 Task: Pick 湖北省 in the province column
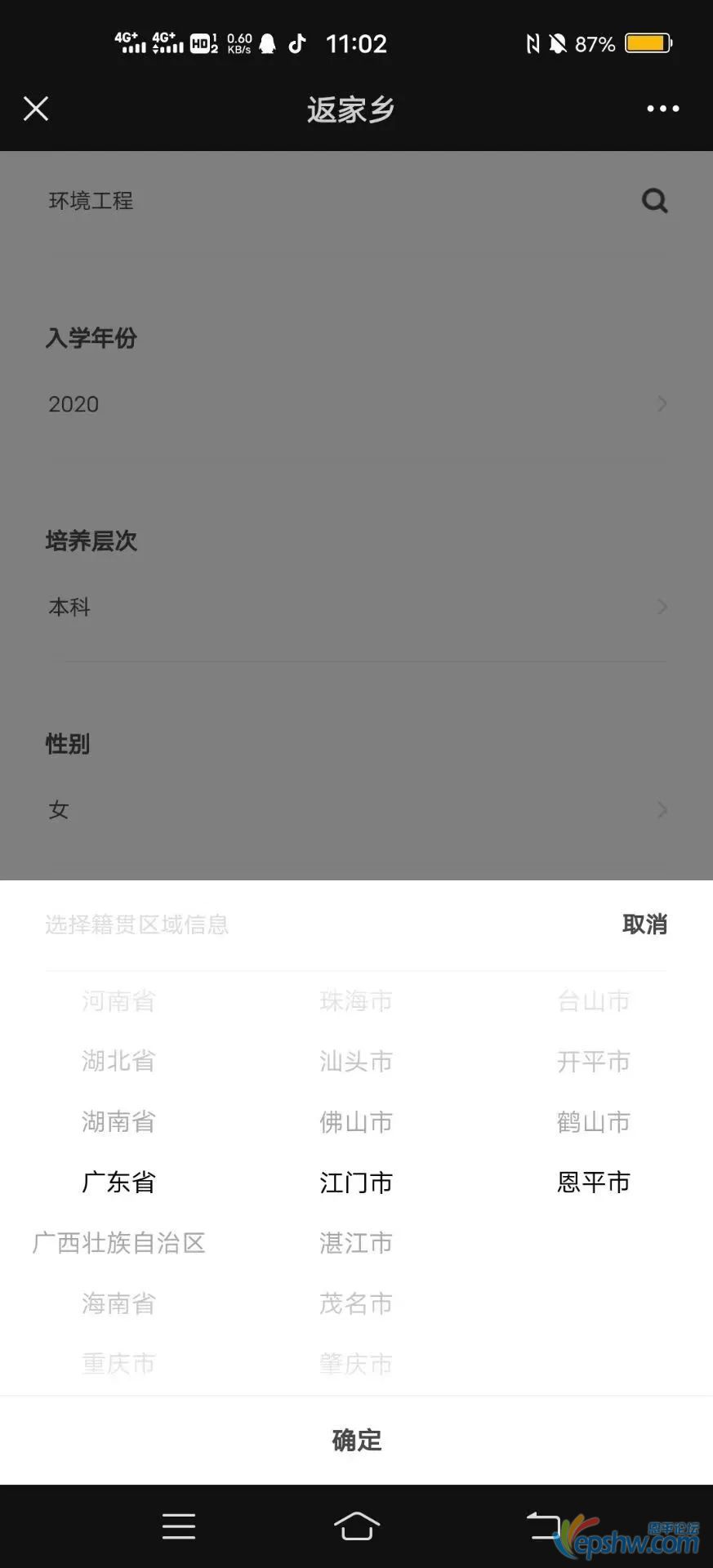[118, 1062]
